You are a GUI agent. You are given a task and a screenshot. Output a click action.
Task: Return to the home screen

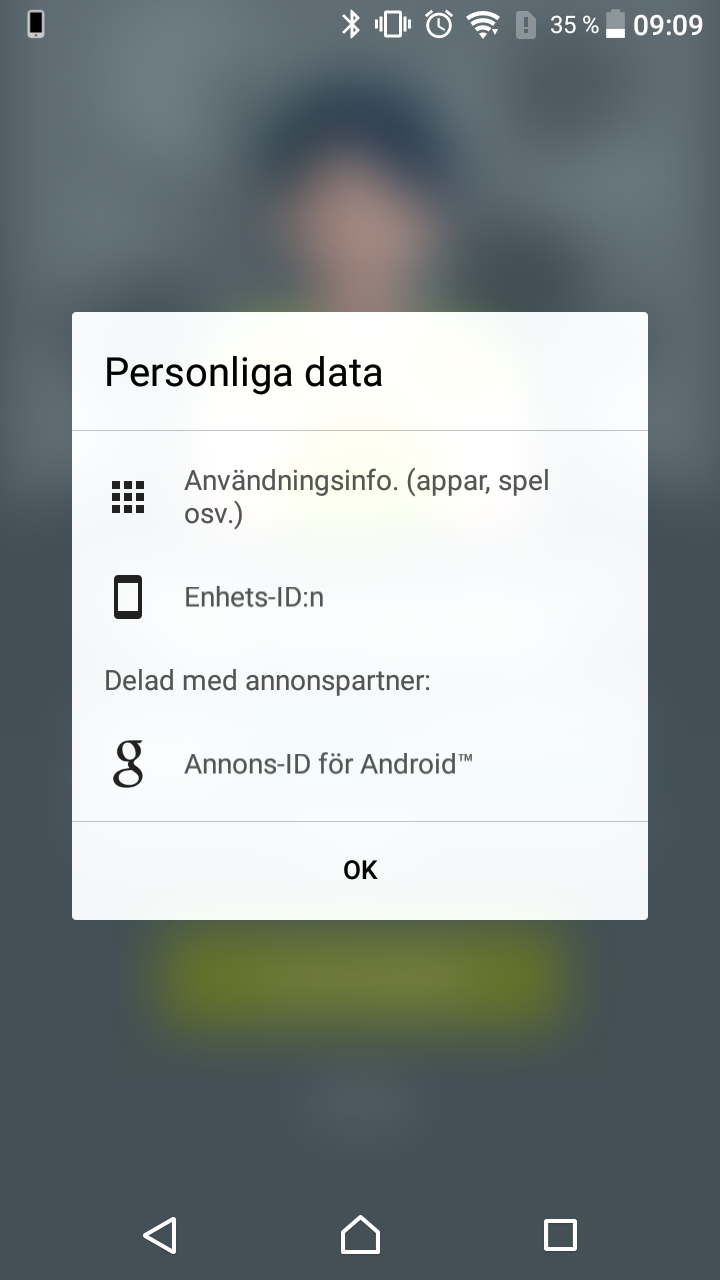pos(360,1235)
